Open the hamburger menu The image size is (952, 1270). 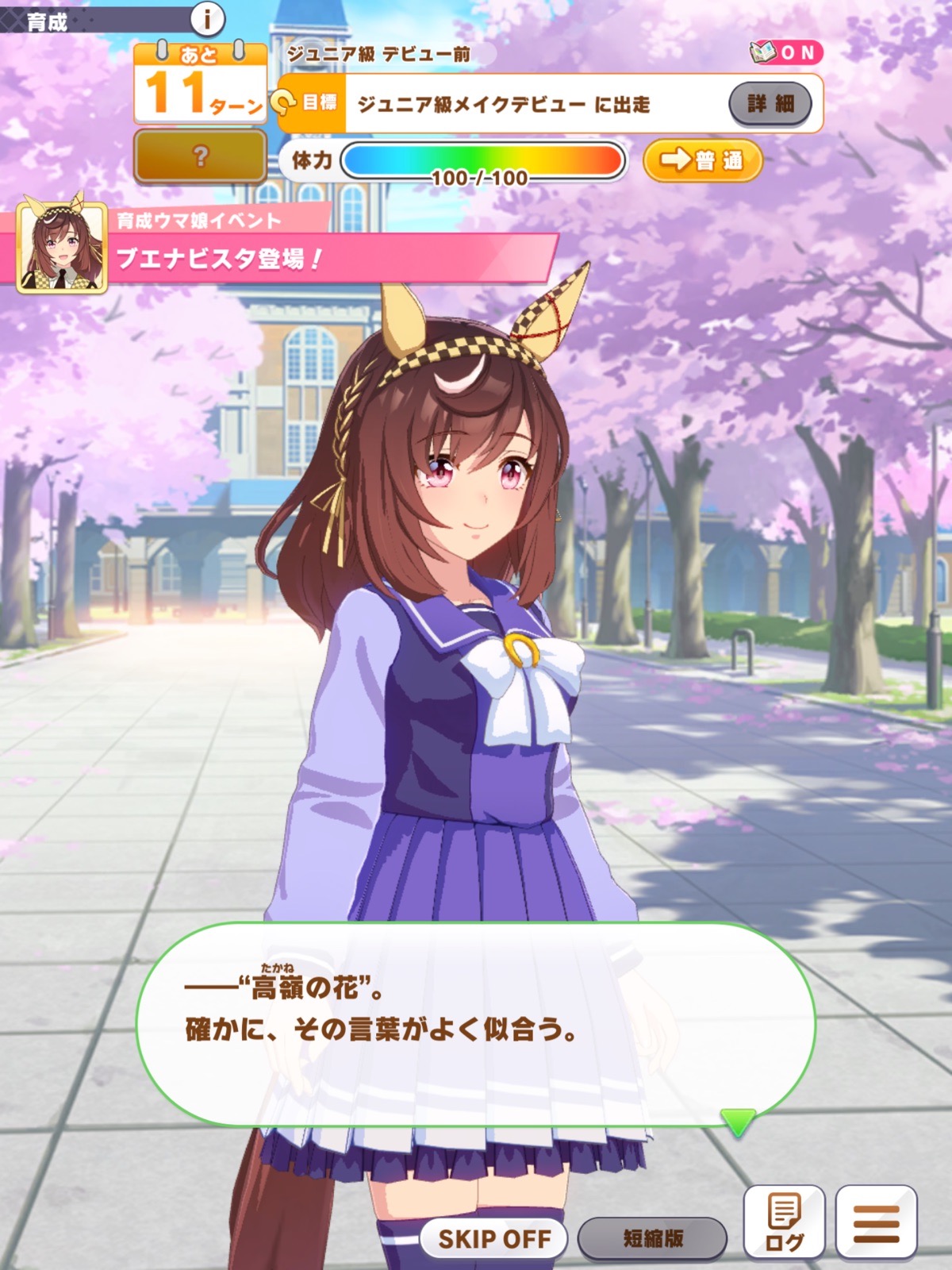click(x=876, y=1222)
